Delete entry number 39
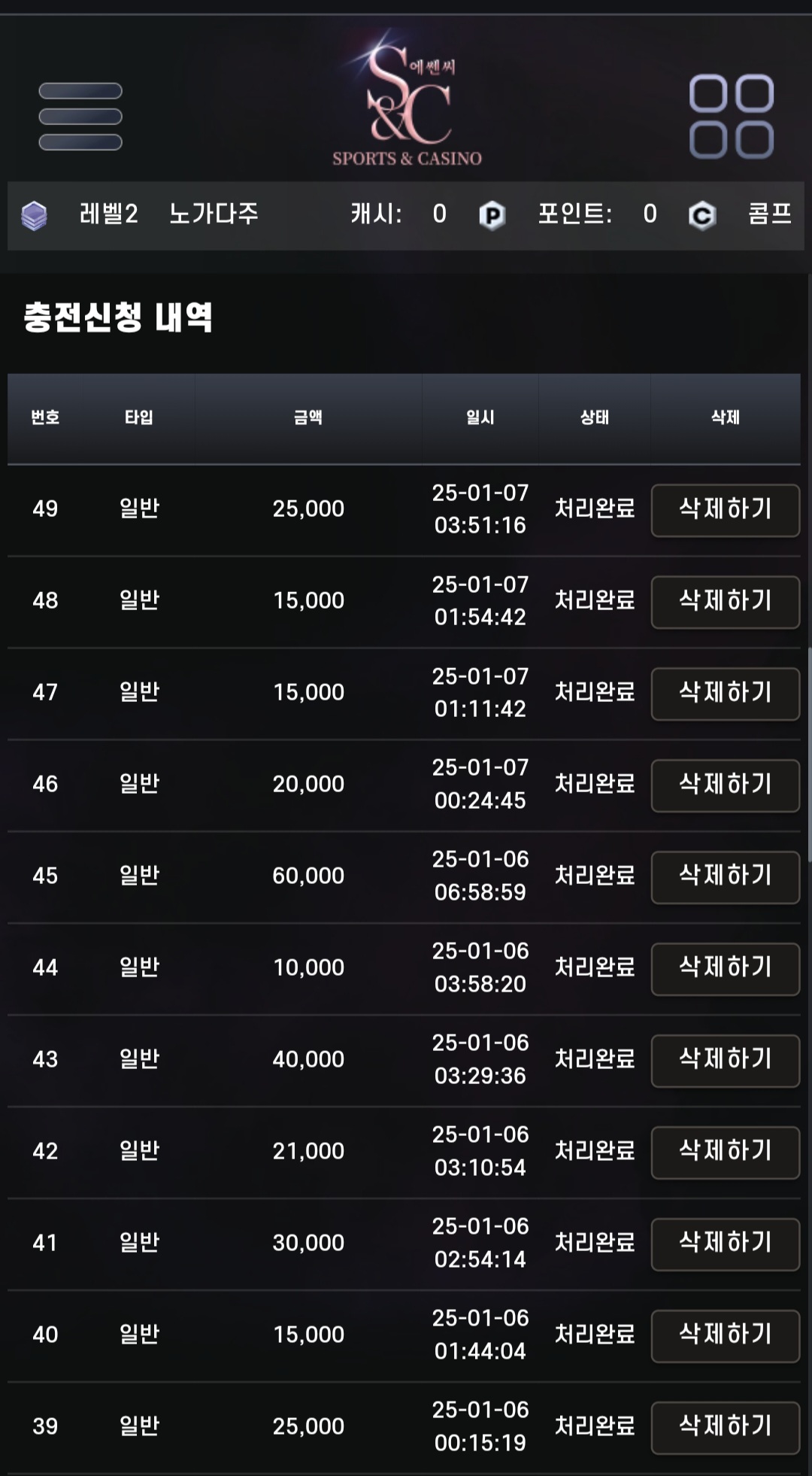812x1476 pixels. point(726,1428)
